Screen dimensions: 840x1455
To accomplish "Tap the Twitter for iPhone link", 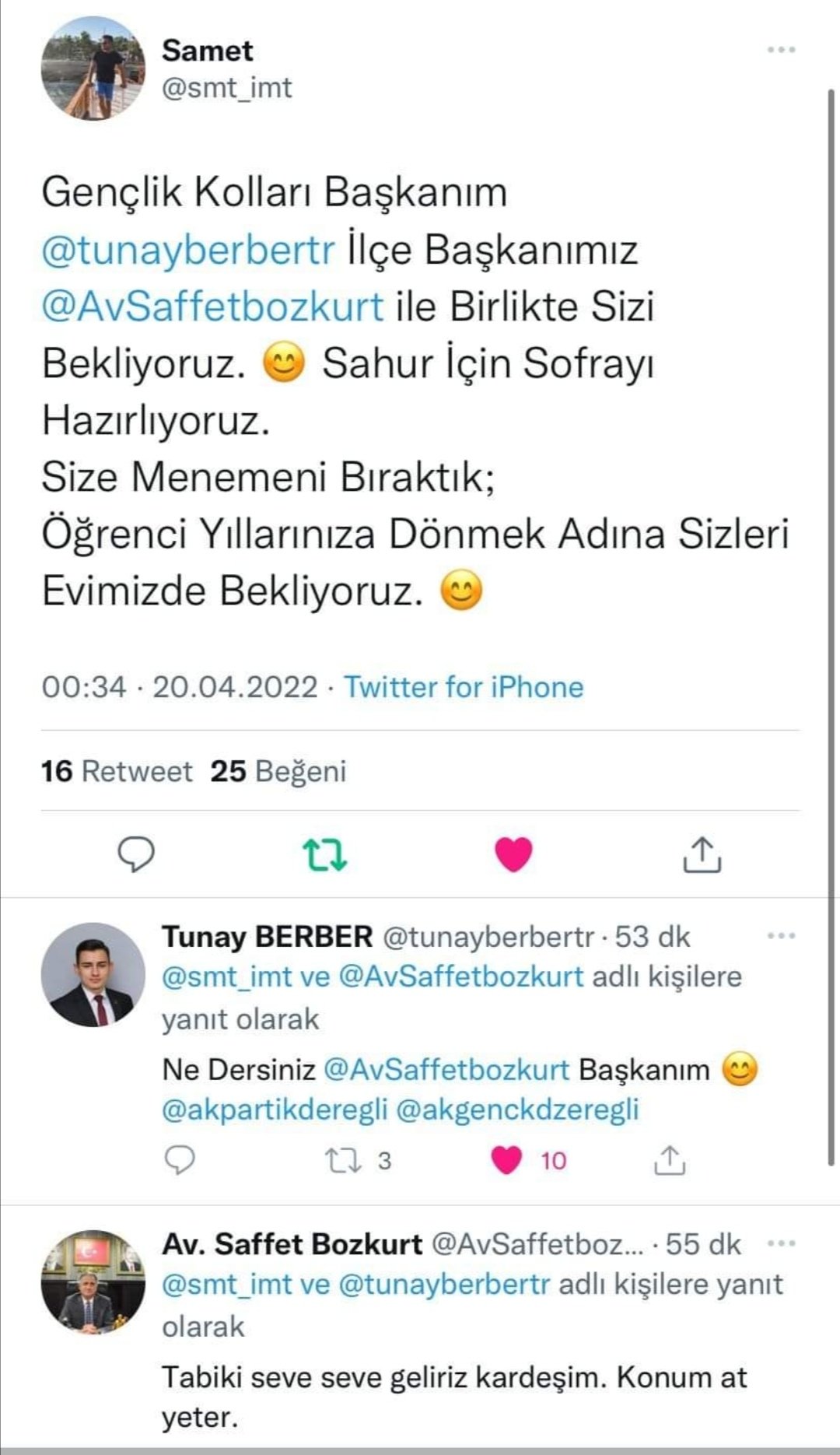I will (x=464, y=687).
